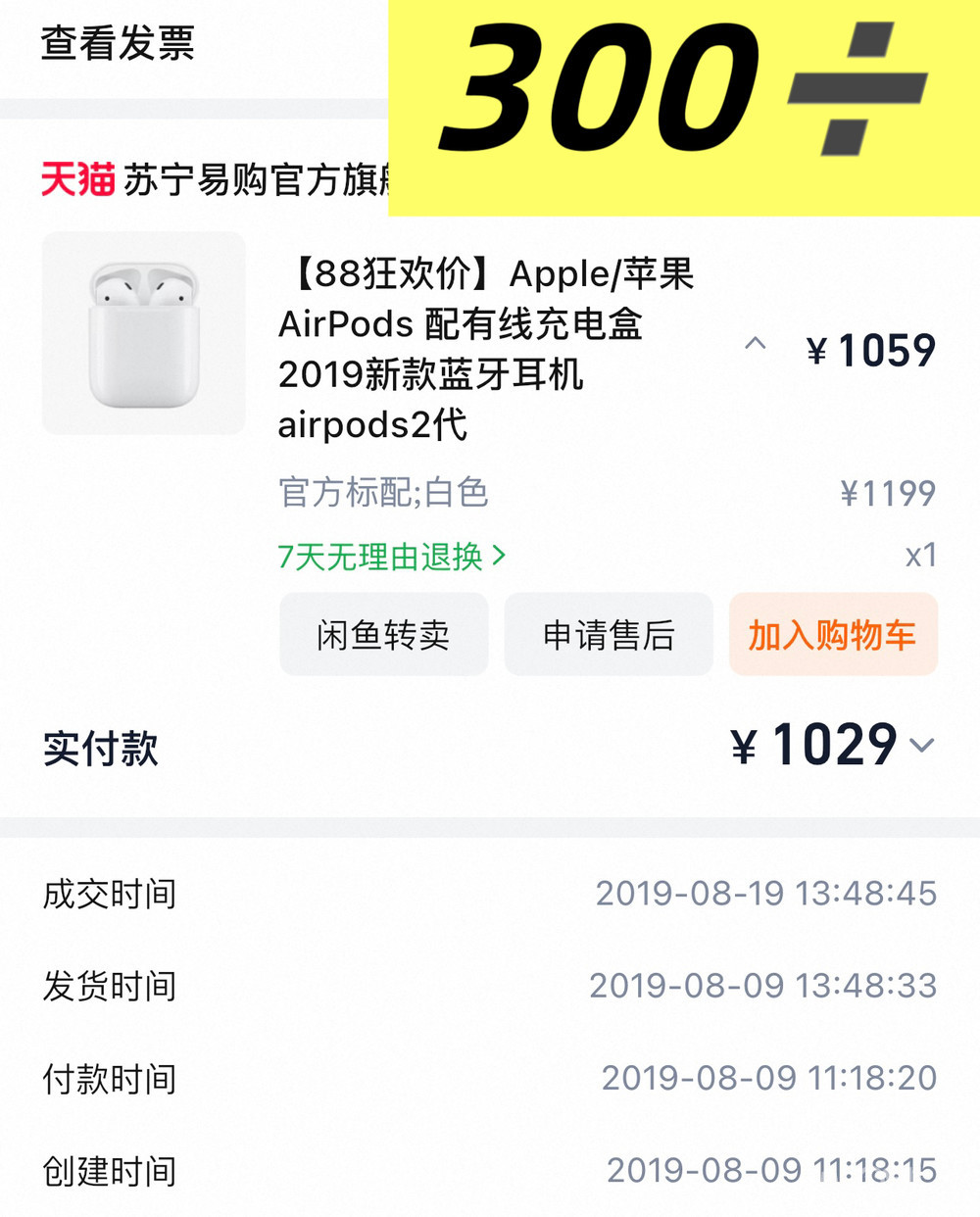
Task: Open 查看发票 to view the invoice
Action: tap(118, 44)
